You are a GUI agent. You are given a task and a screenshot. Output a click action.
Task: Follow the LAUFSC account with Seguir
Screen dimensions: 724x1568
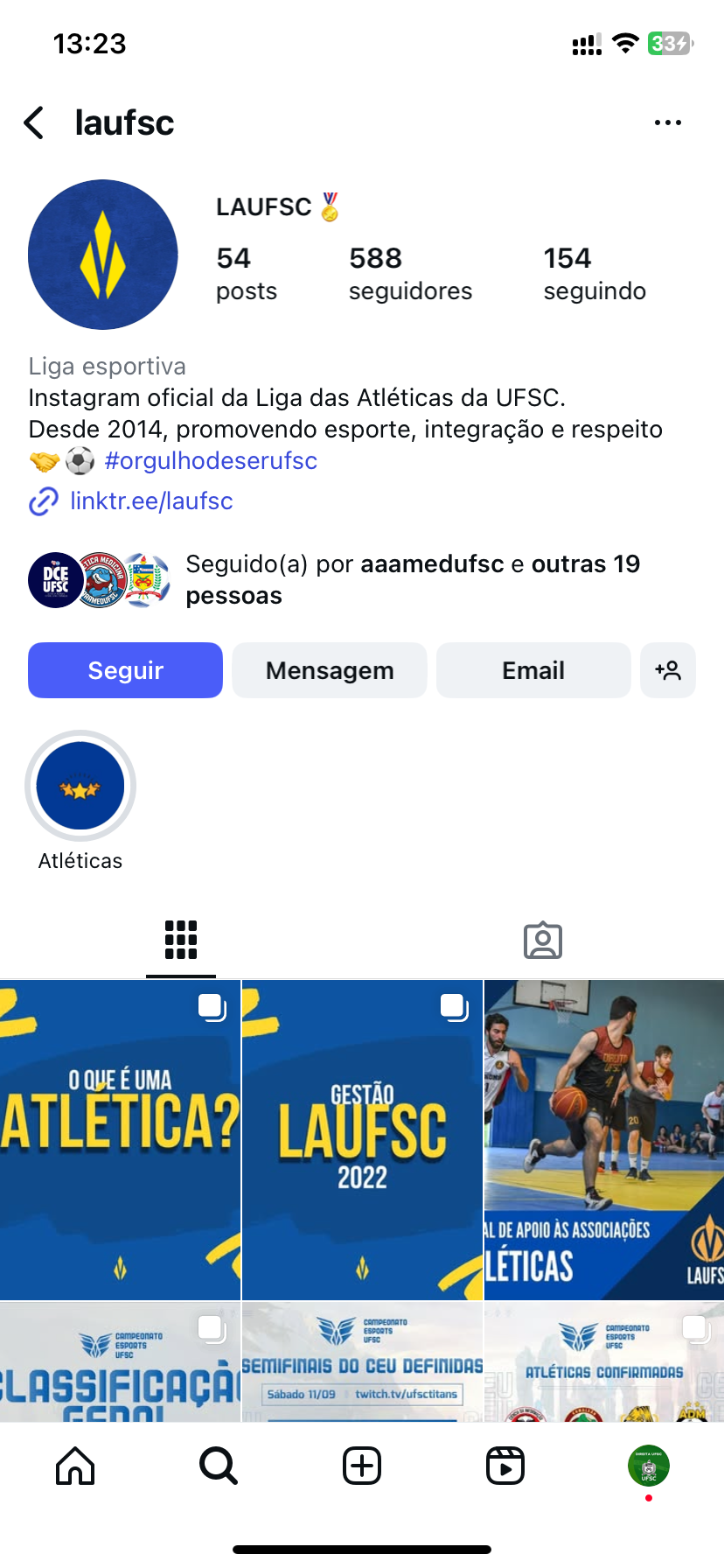tap(125, 670)
